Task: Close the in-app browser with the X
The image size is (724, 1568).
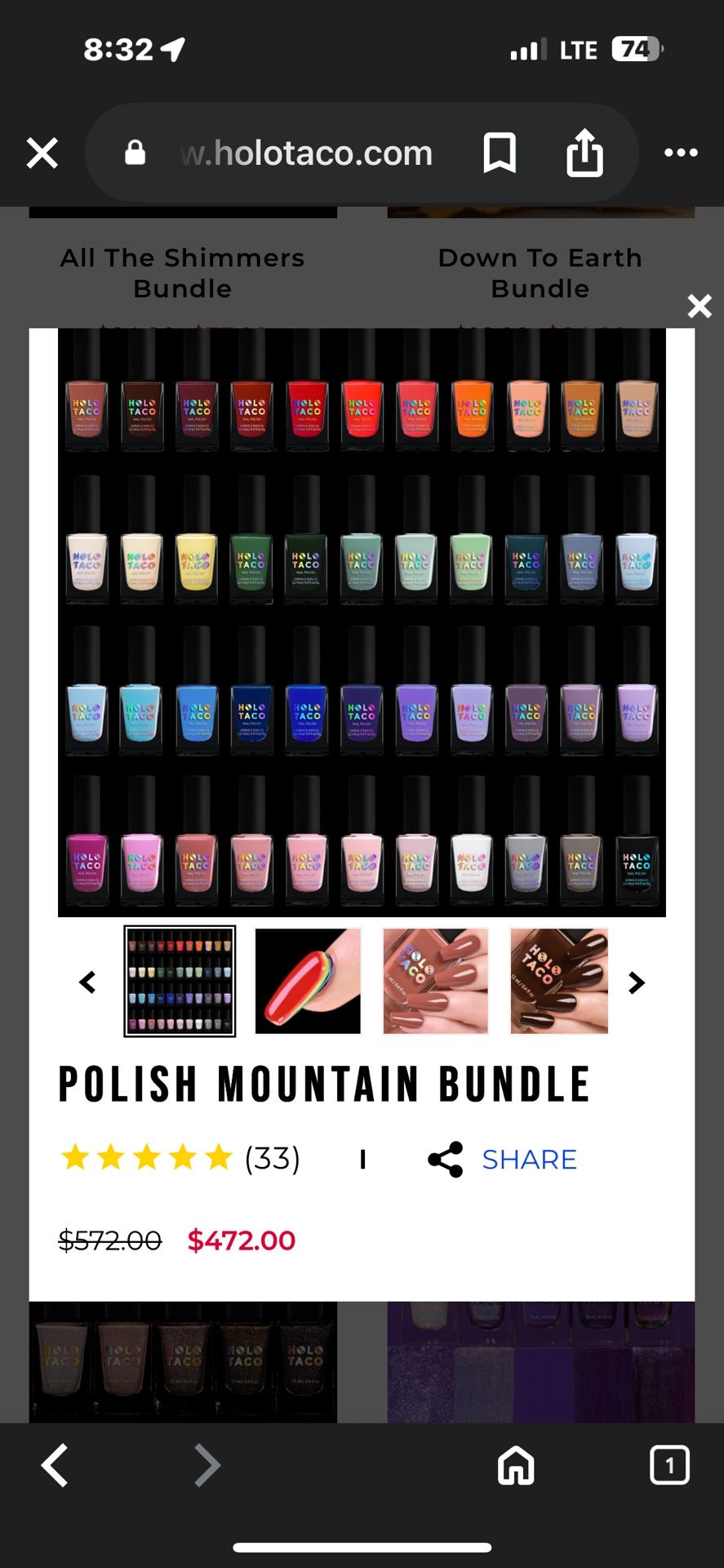Action: (42, 153)
